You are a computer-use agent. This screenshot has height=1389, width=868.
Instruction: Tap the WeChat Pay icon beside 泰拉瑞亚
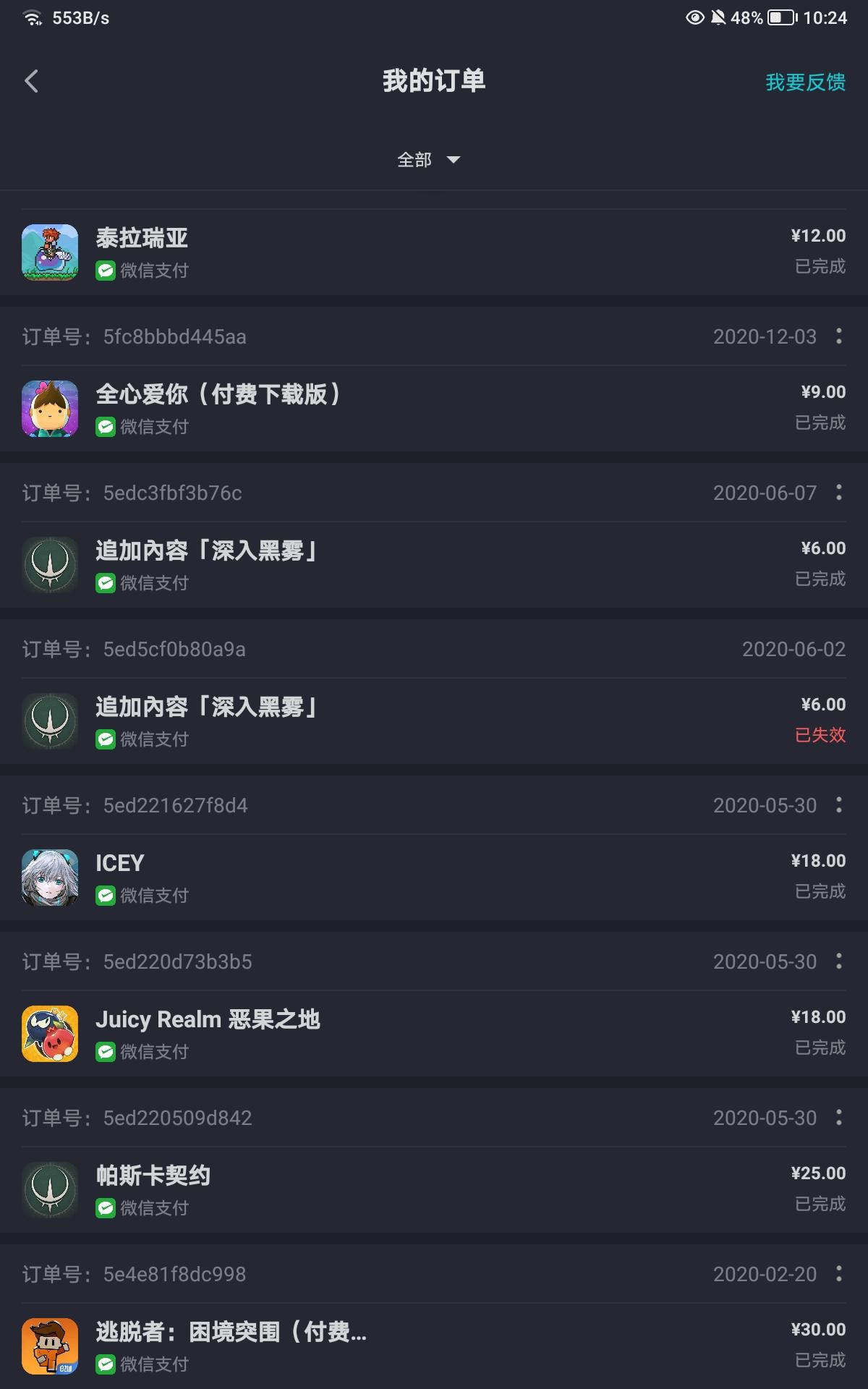point(105,271)
